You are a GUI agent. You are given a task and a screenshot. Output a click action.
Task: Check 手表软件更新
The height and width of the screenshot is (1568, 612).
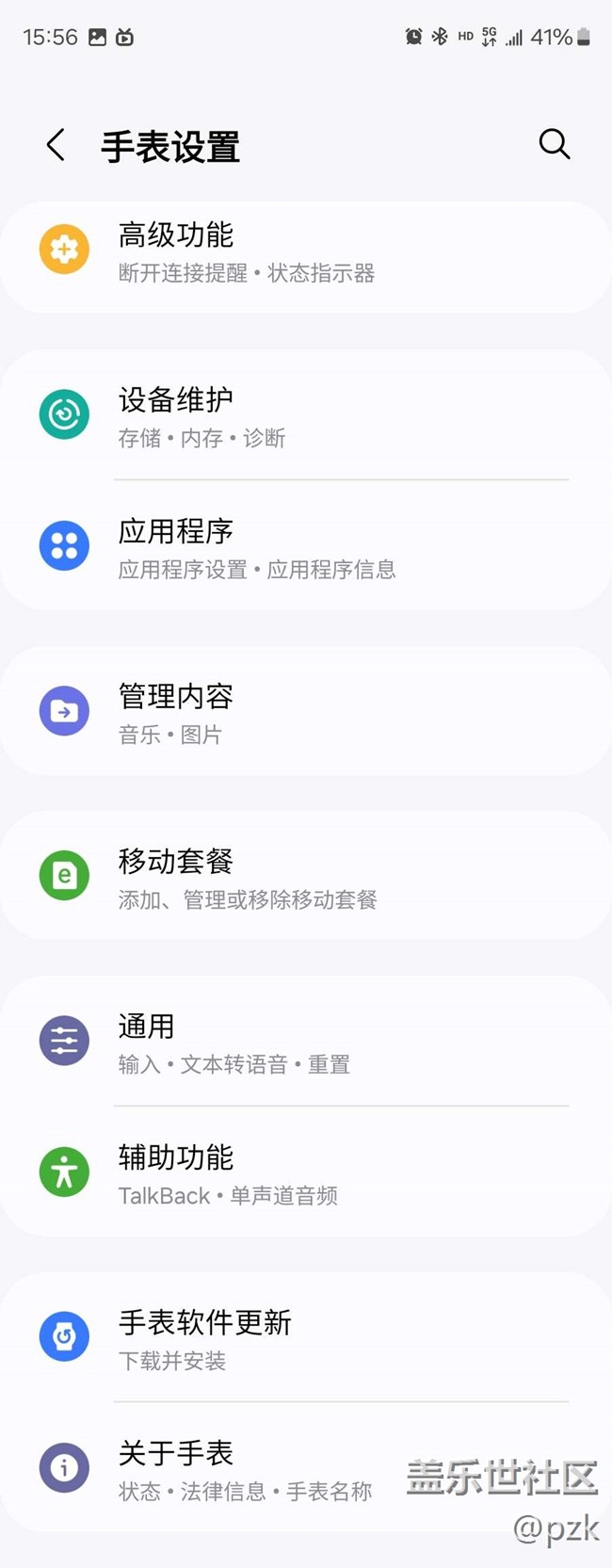click(x=306, y=1338)
